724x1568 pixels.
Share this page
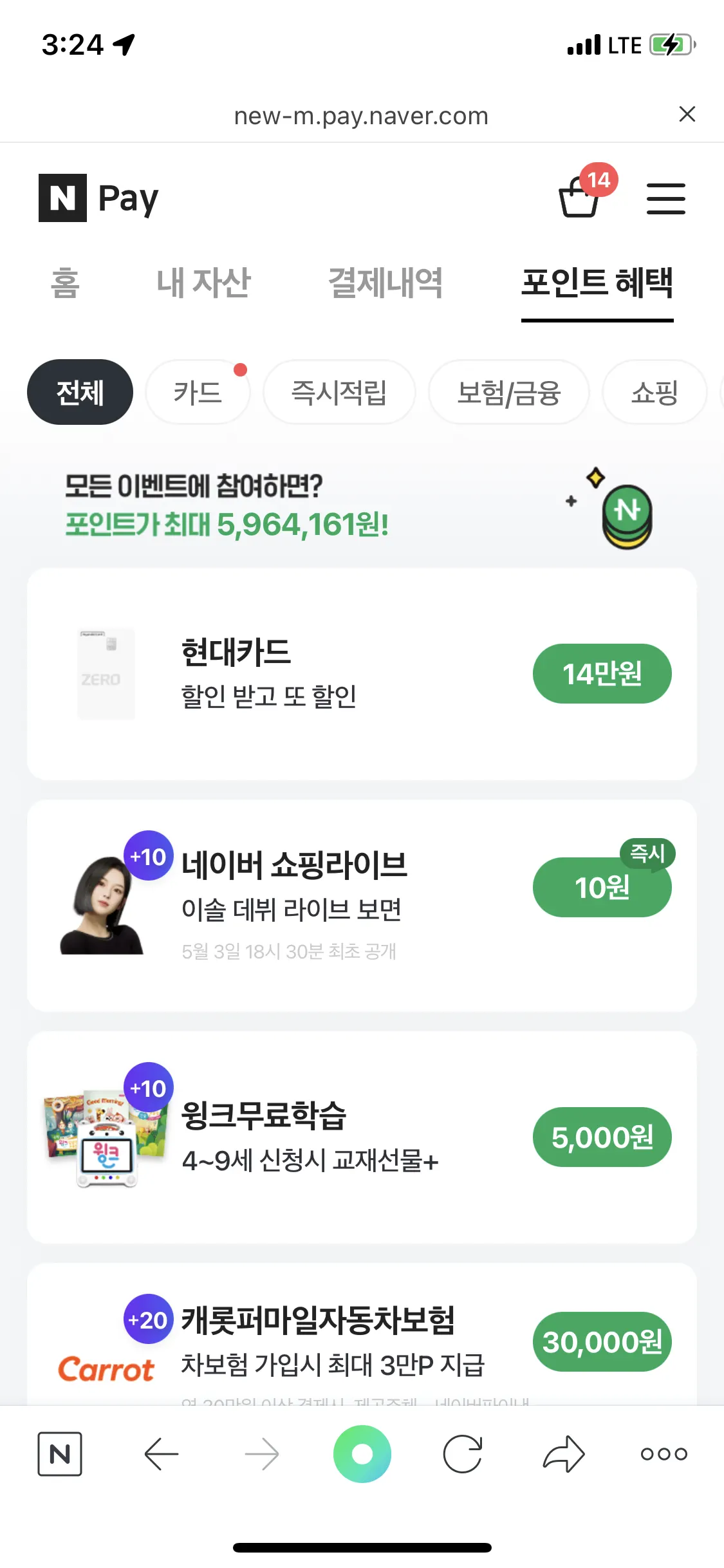[564, 1454]
